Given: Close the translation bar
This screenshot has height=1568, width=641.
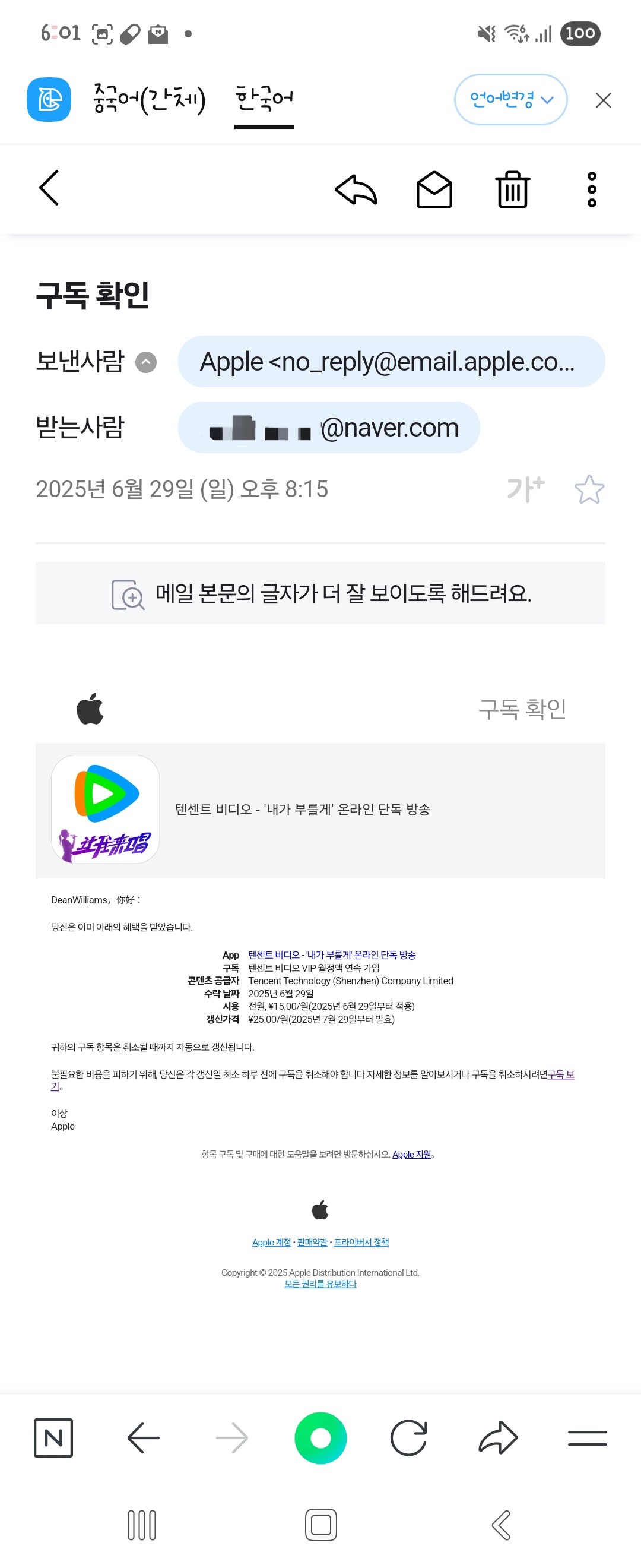Looking at the screenshot, I should [x=602, y=100].
